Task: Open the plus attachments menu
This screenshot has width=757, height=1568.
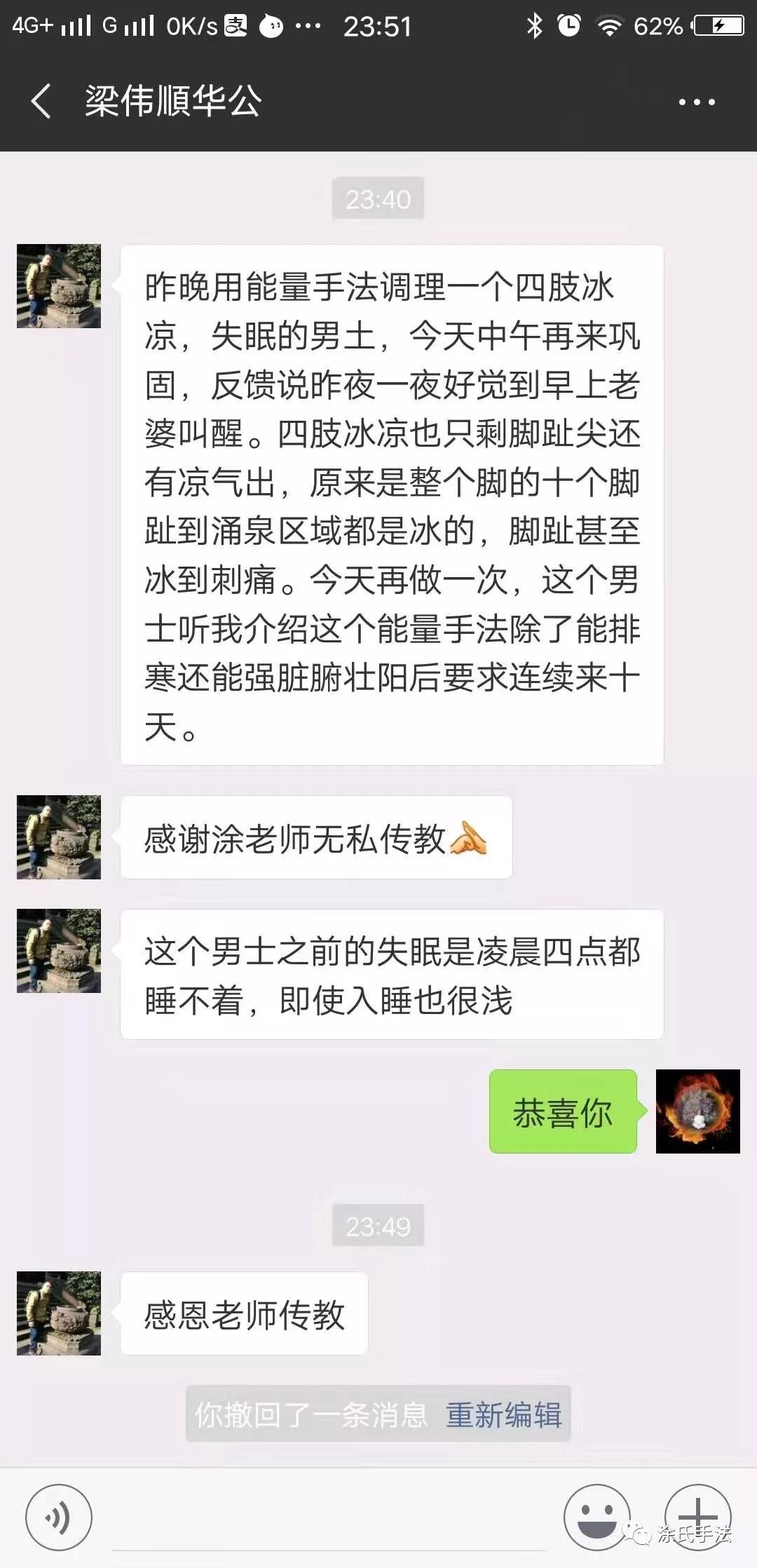Action: pos(697,1517)
